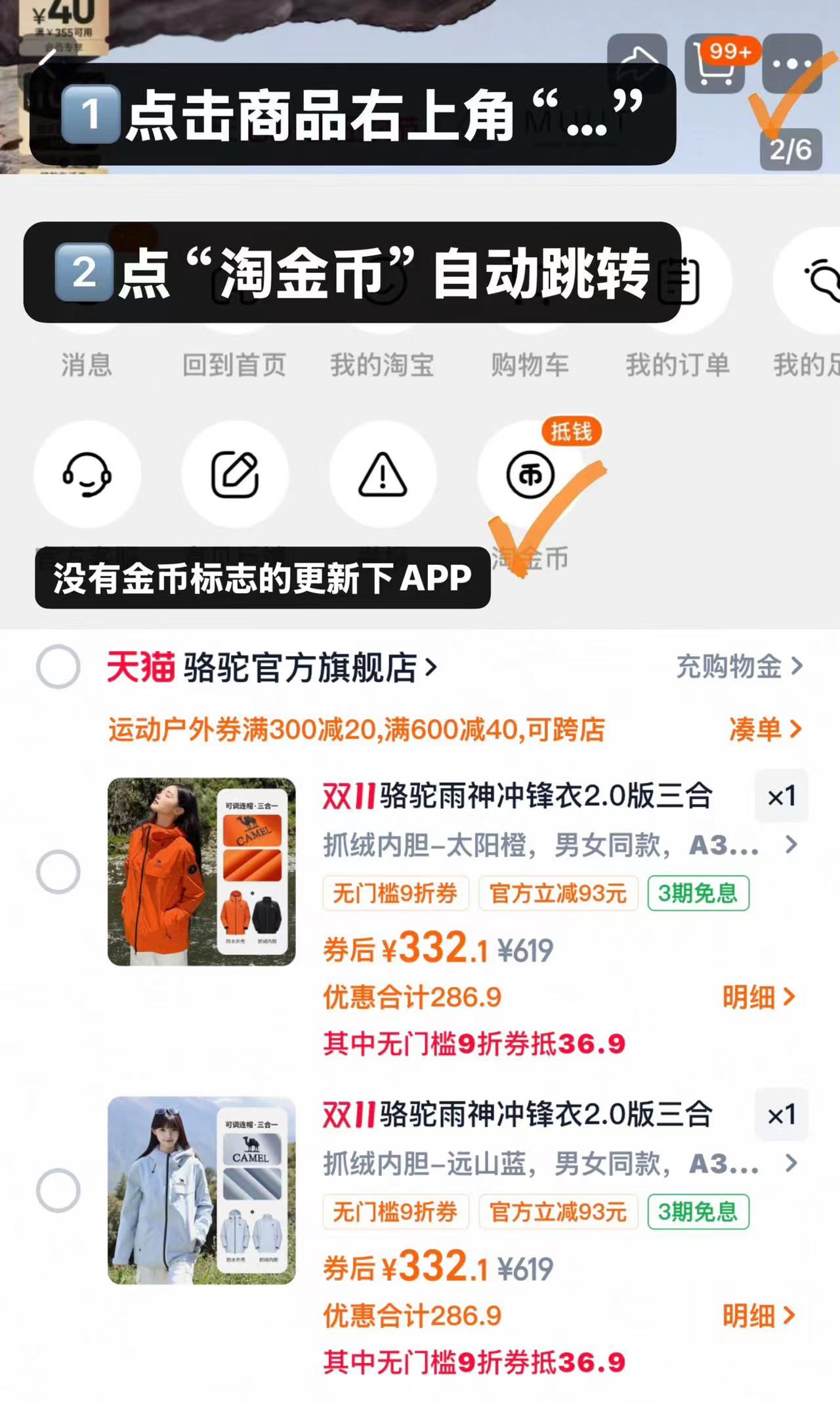This screenshot has width=840, height=1403.
Task: Select the orange jacket item circle
Action: [58, 873]
